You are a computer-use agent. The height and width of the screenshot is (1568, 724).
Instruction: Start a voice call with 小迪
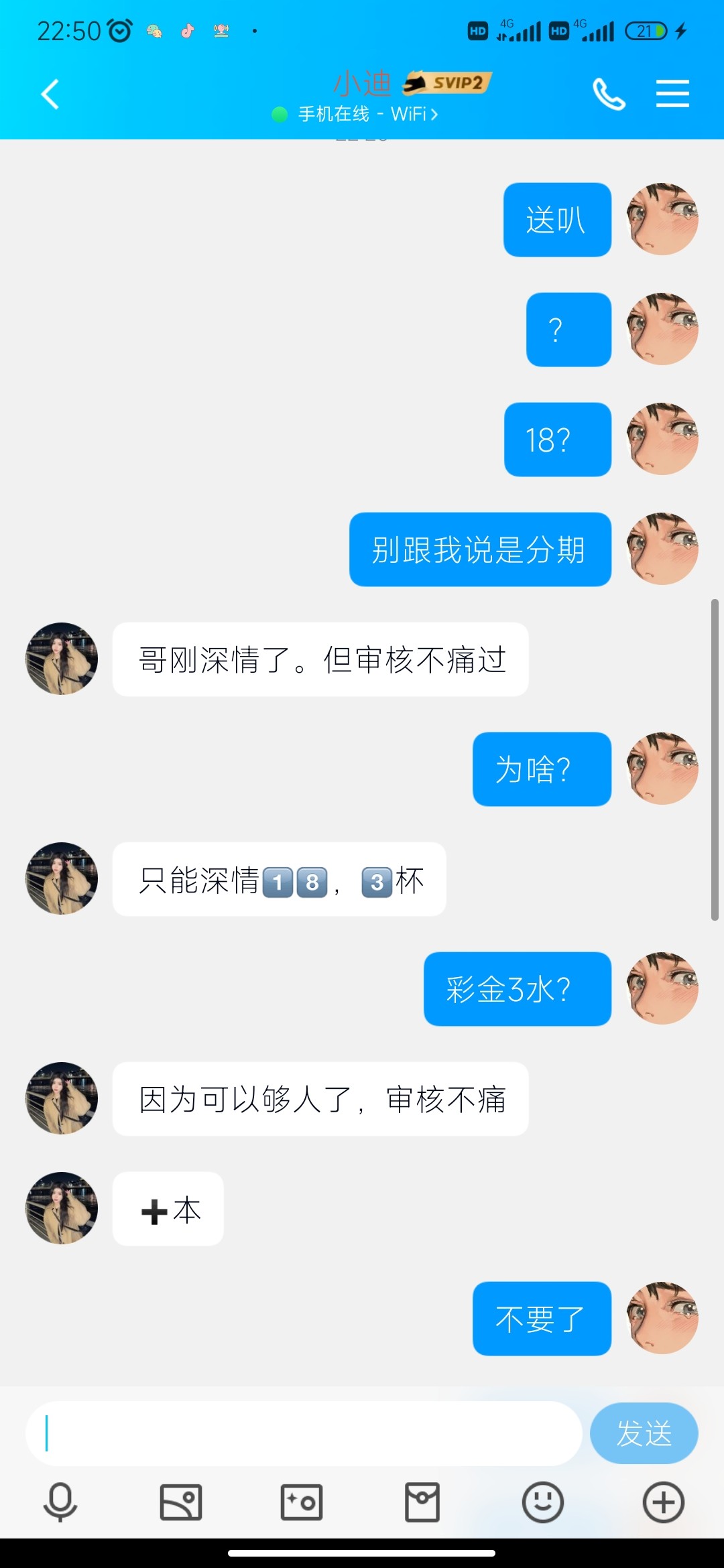[609, 94]
